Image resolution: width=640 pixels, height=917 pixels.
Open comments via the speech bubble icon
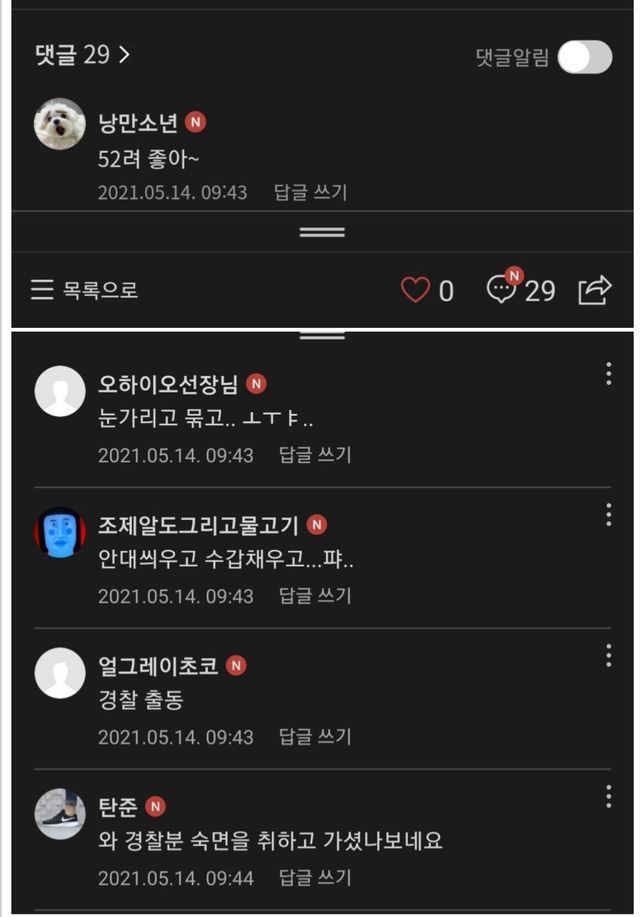pyautogui.click(x=502, y=290)
